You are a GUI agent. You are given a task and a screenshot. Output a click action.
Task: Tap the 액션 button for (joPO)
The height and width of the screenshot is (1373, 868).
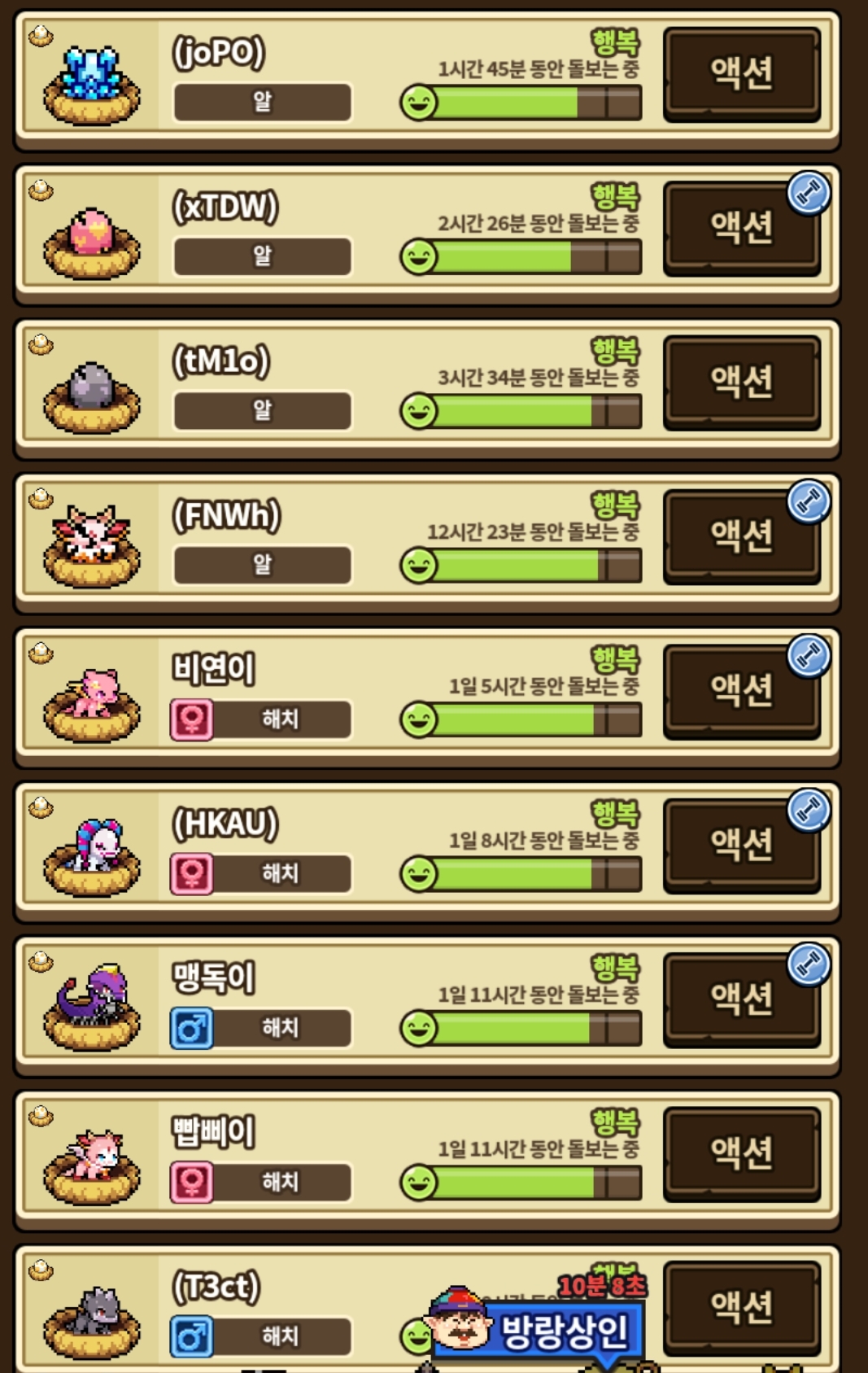(741, 73)
